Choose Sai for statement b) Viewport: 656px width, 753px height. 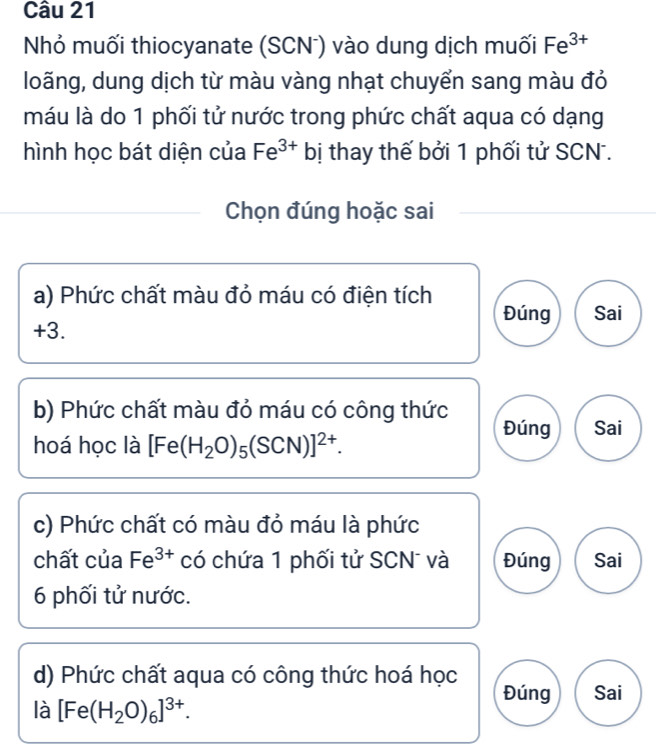(607, 429)
